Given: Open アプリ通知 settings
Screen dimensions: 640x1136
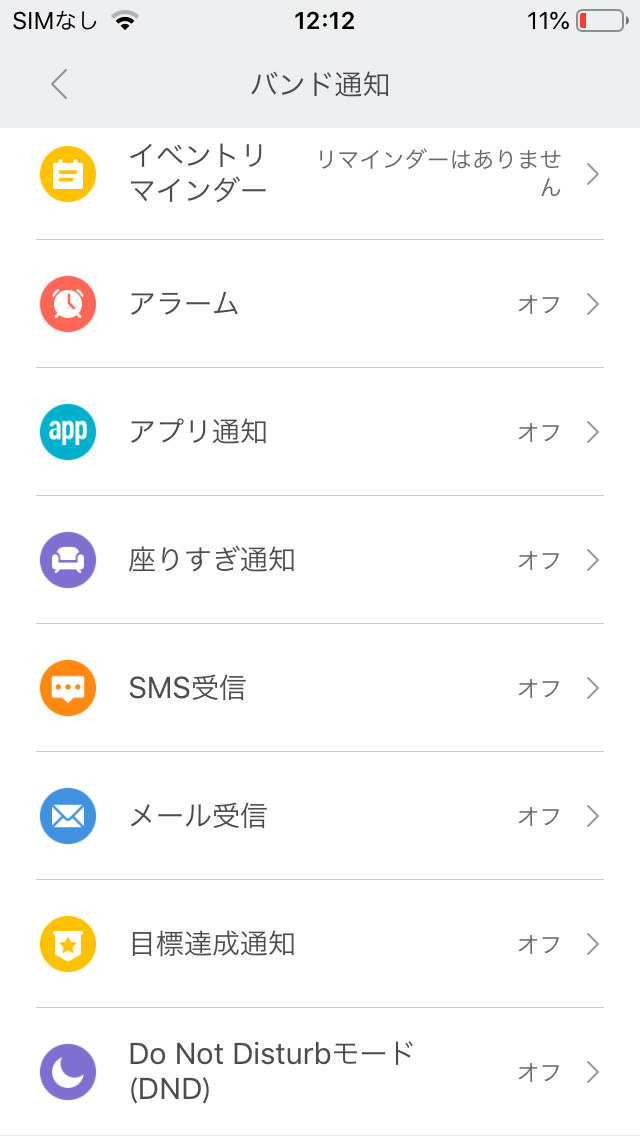Looking at the screenshot, I should (x=320, y=432).
